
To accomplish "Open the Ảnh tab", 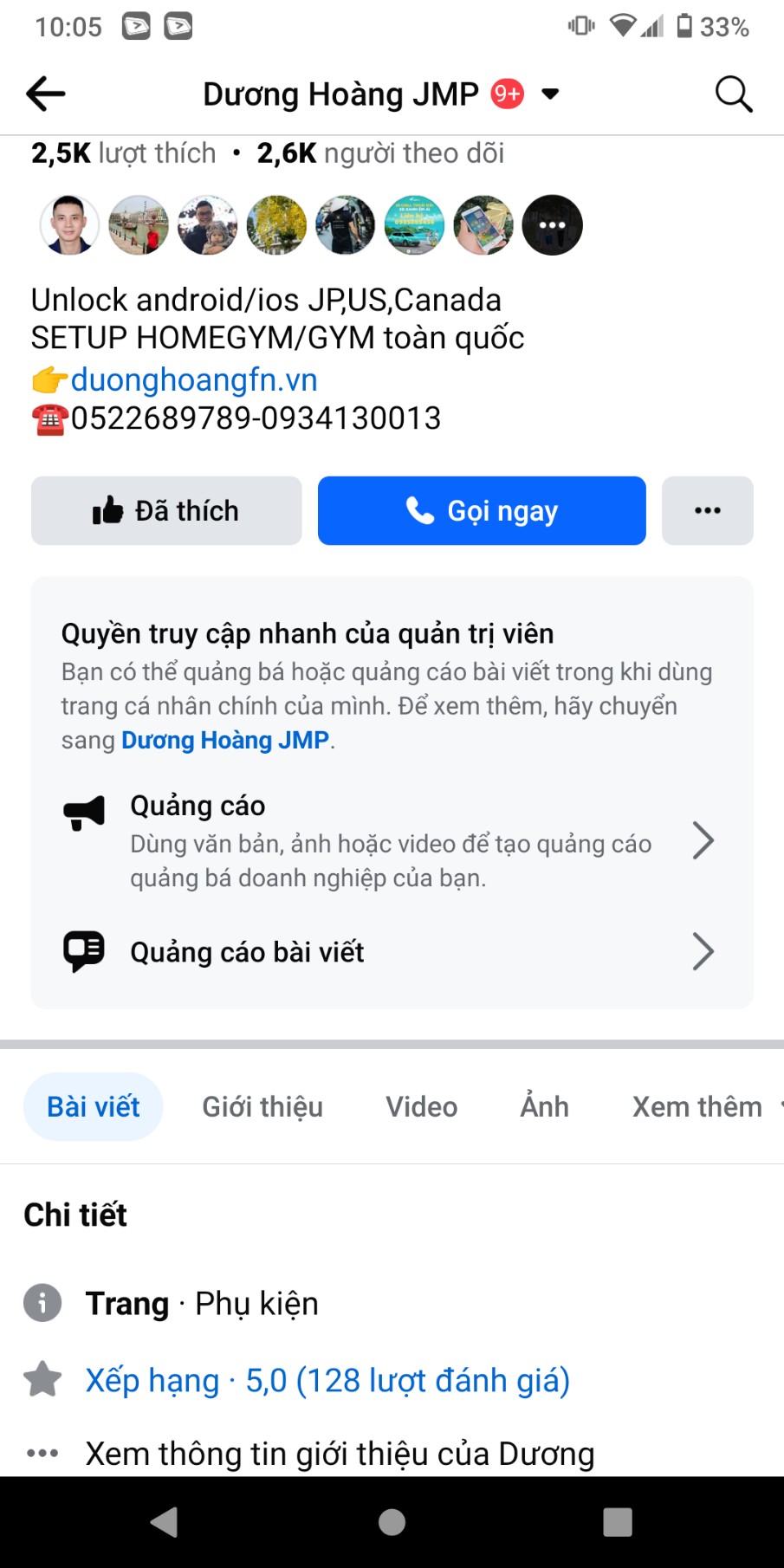I will [x=544, y=1106].
